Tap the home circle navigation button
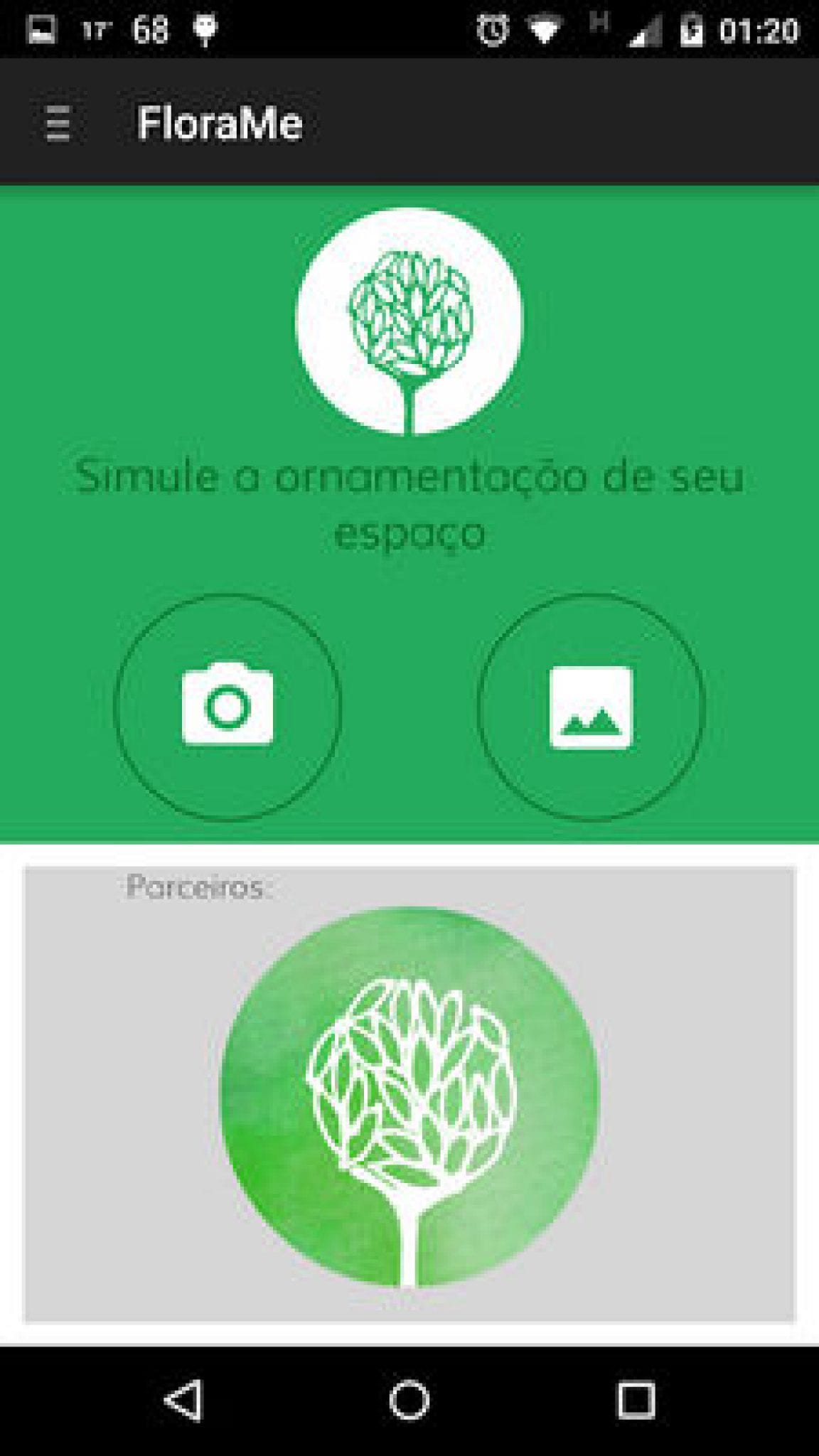Screen dimensions: 819x1456 [x=409, y=1398]
